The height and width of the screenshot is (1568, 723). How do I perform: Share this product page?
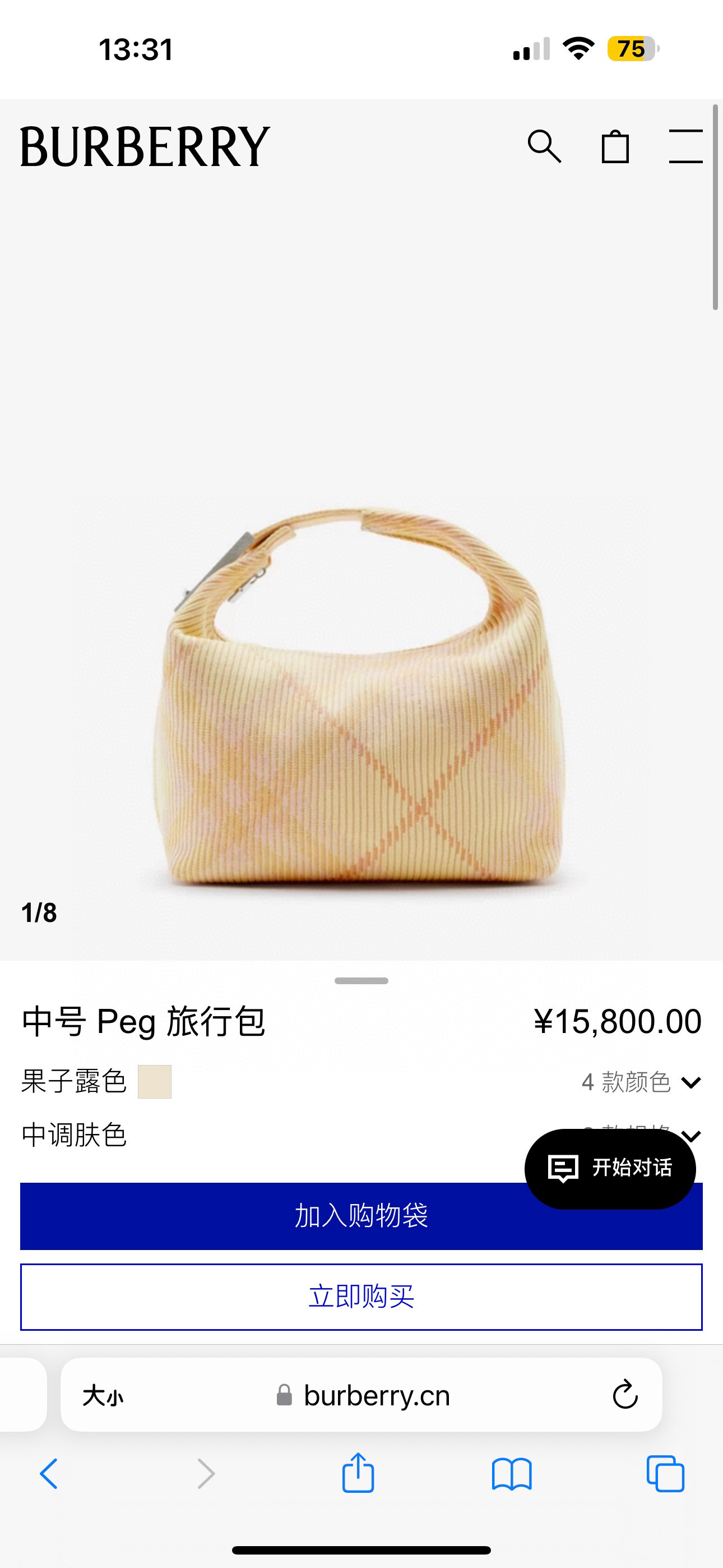pos(358,1473)
